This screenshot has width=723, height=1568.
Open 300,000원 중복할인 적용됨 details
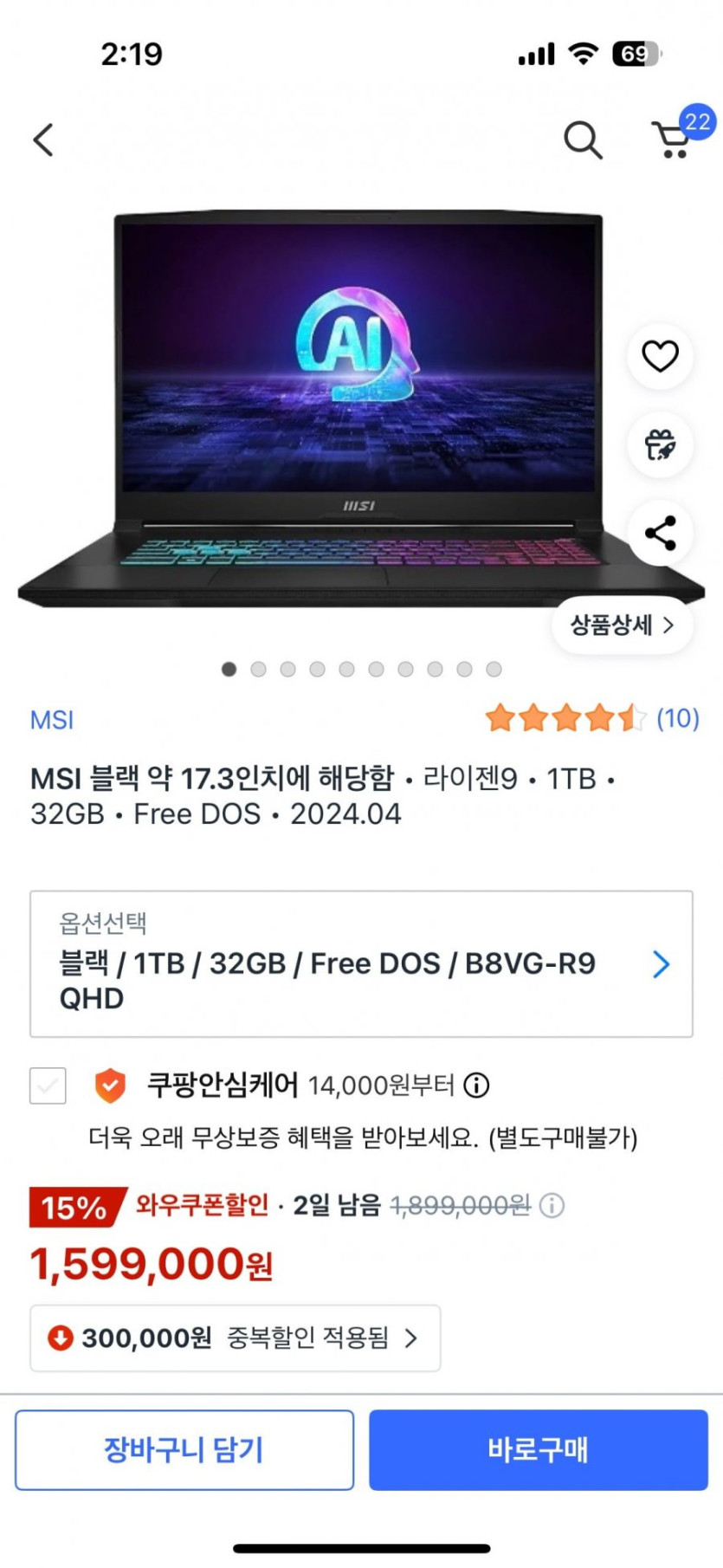[x=236, y=1338]
